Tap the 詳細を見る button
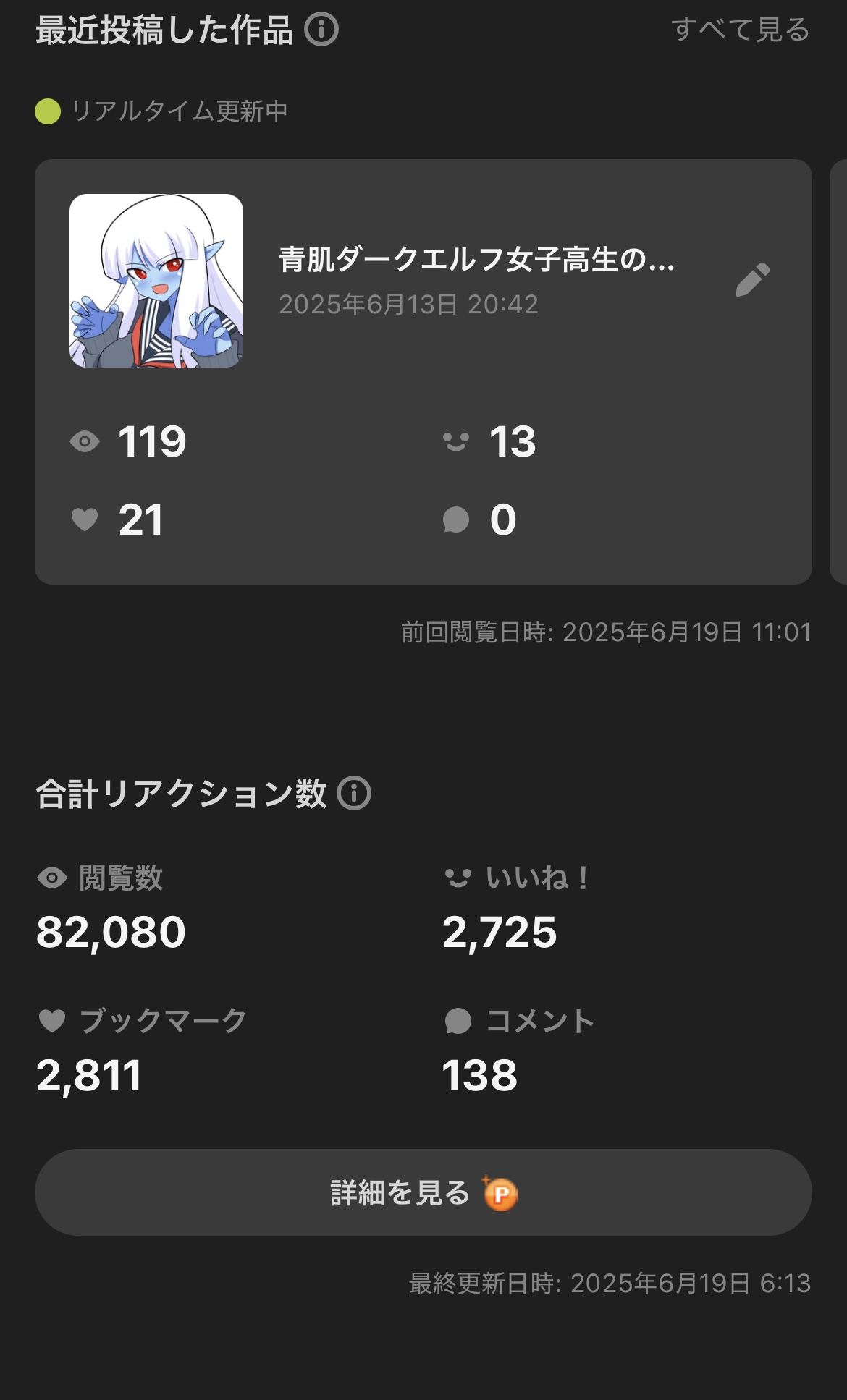The height and width of the screenshot is (1400, 847). pyautogui.click(x=423, y=1192)
